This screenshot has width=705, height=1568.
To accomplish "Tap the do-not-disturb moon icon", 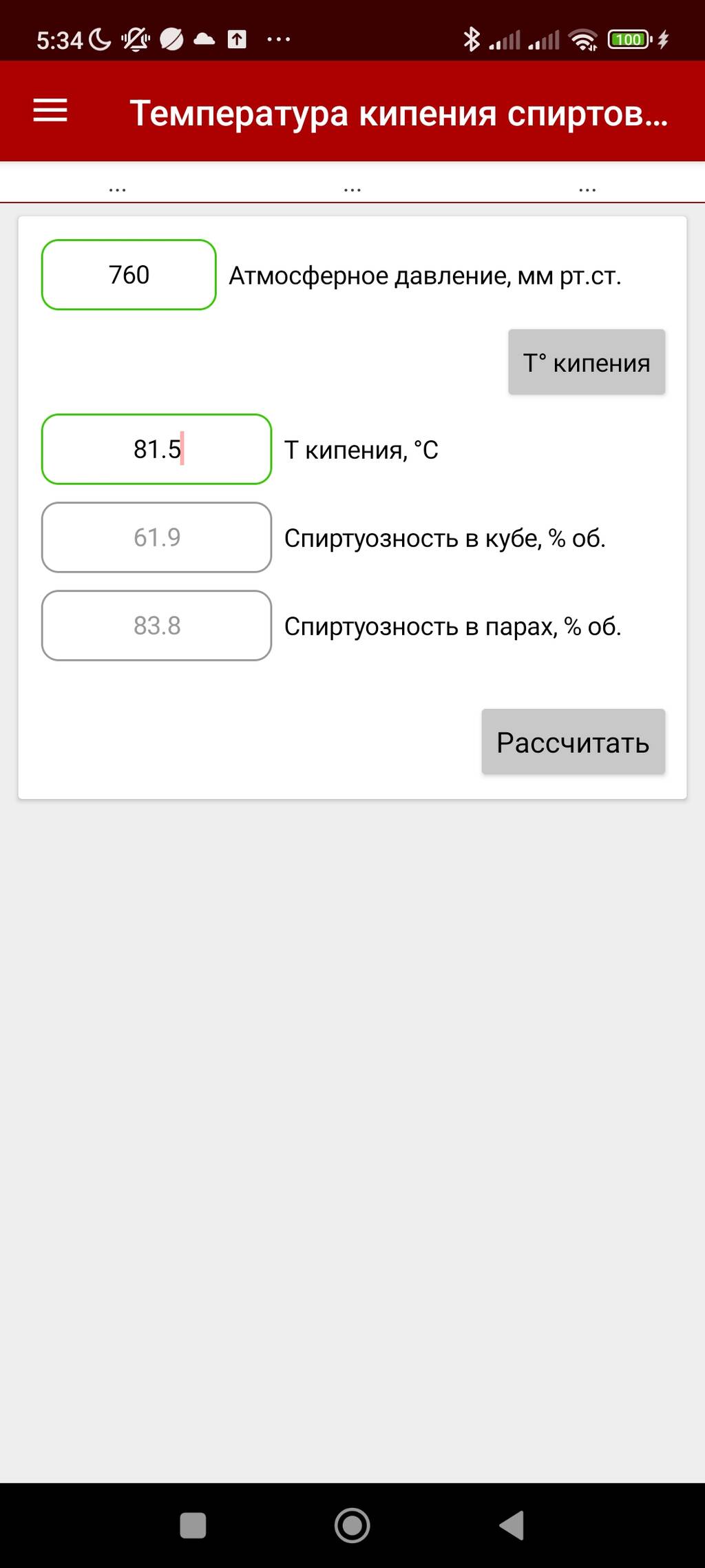I will pos(101,39).
